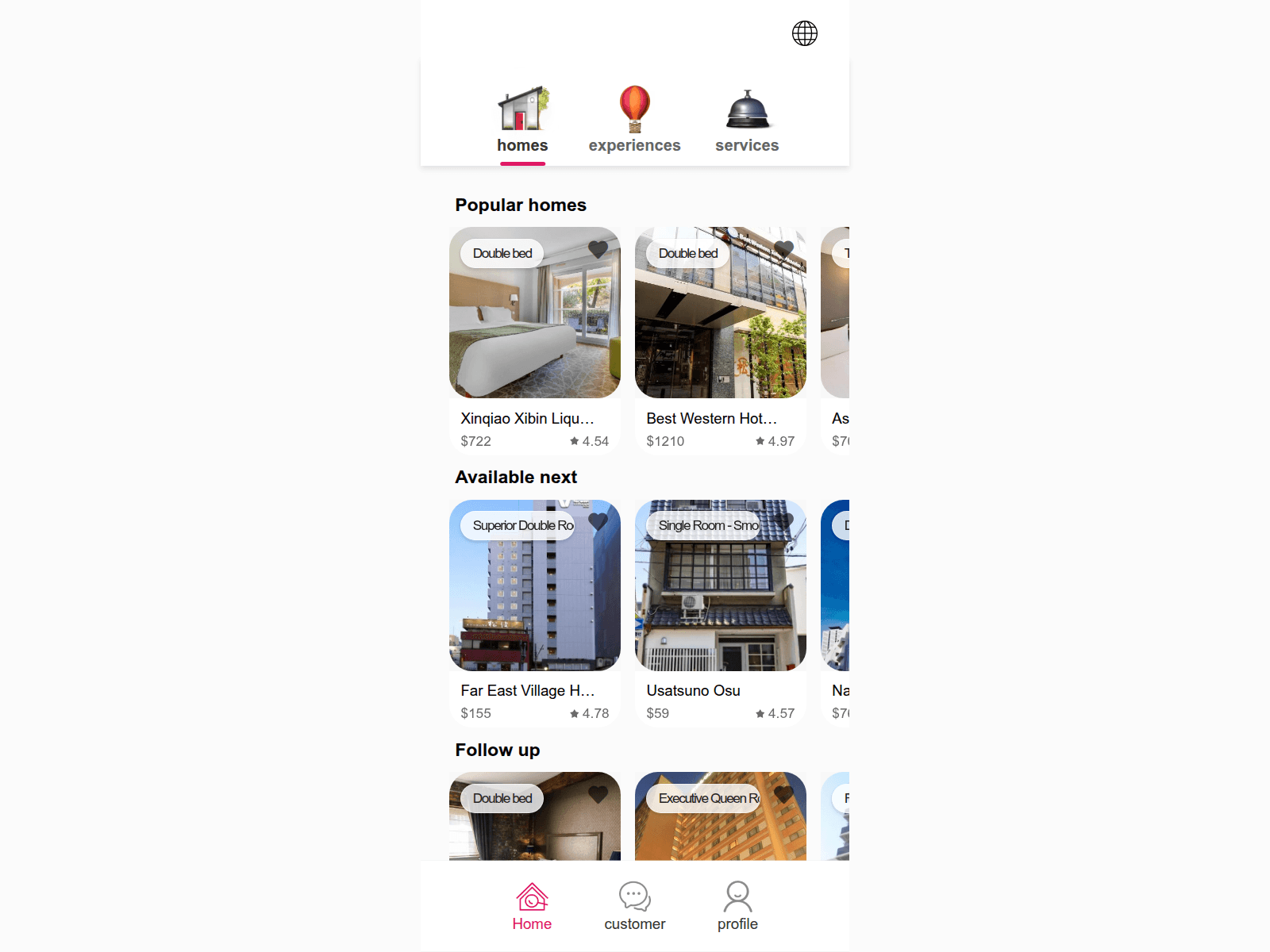Open the profile tab
The image size is (1270, 952).
click(737, 906)
